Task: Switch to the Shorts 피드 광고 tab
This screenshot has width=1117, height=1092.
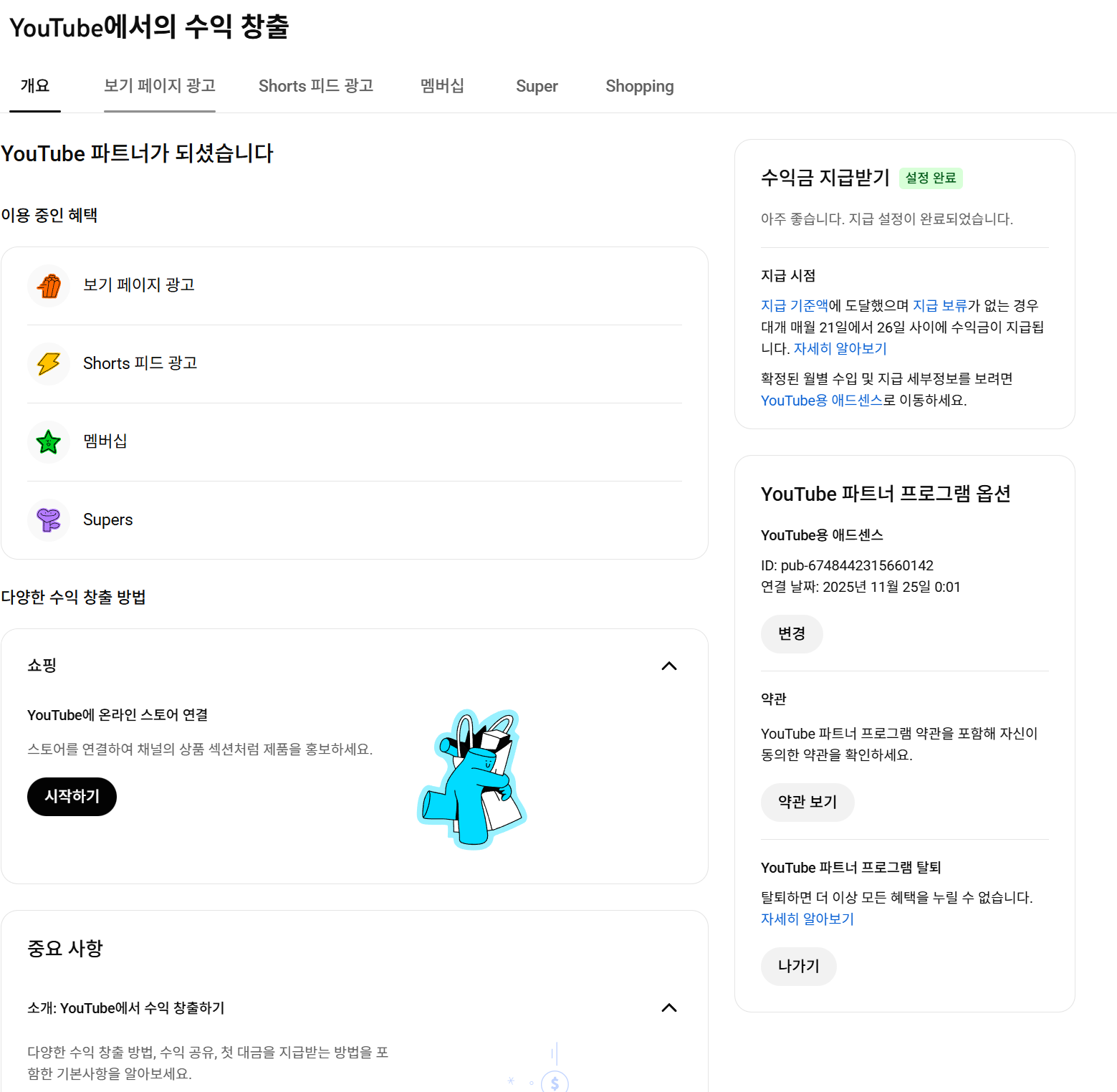Action: pos(315,86)
